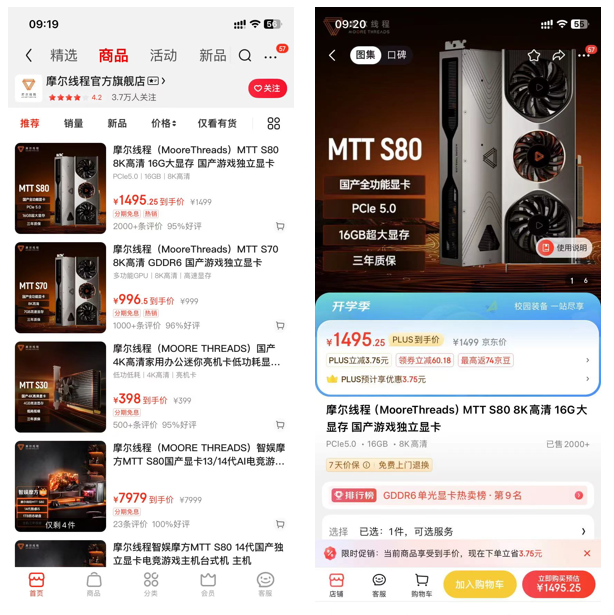Follow the store with 关注 button
The height and width of the screenshot is (615, 614).
[267, 89]
